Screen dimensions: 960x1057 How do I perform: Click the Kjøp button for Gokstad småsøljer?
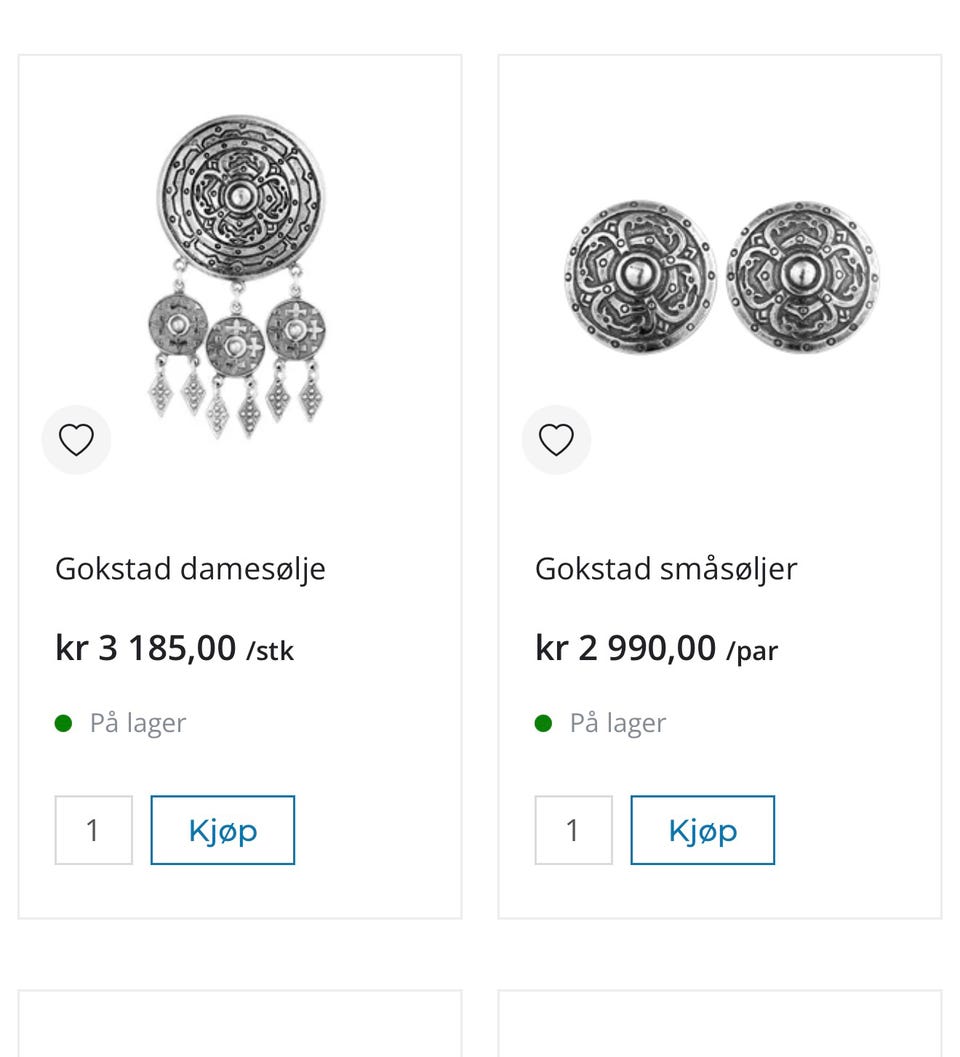[702, 829]
